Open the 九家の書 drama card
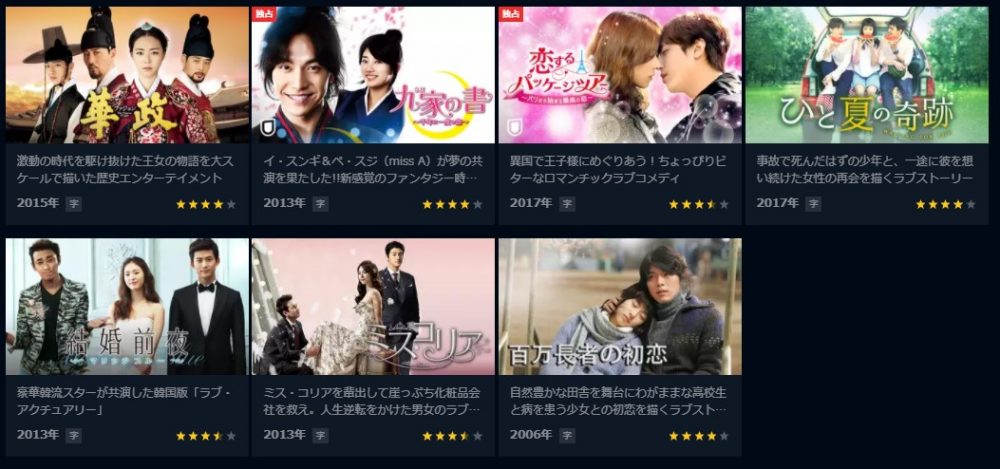 coord(373,76)
